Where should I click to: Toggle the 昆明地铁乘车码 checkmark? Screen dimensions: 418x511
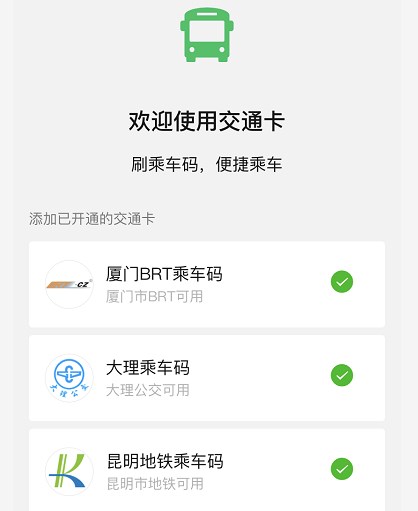342,469
